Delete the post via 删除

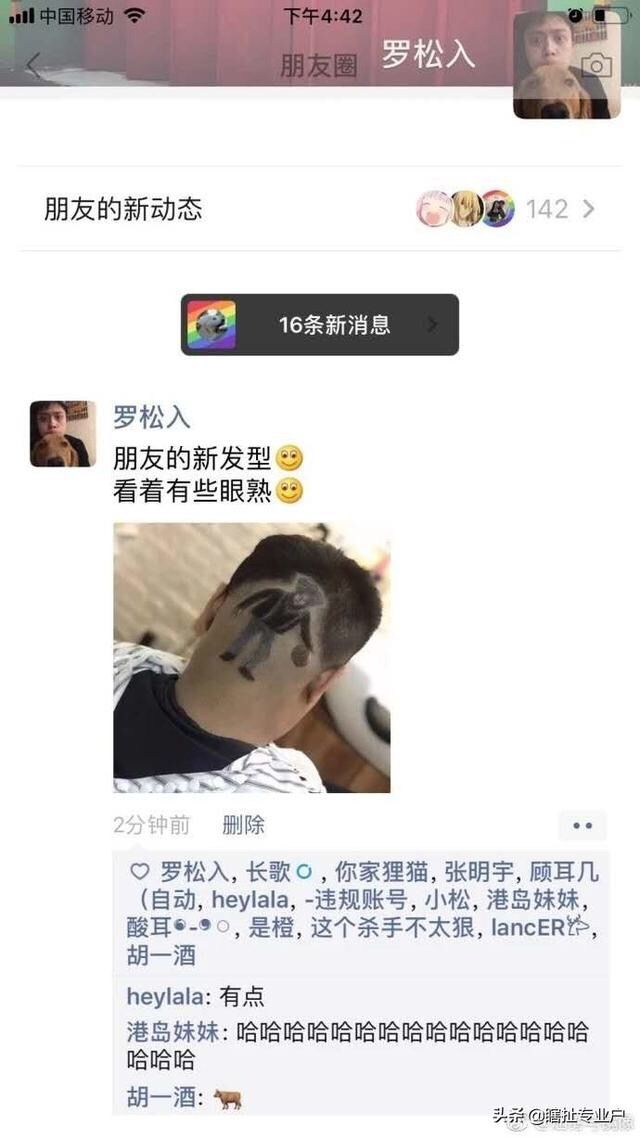point(243,825)
